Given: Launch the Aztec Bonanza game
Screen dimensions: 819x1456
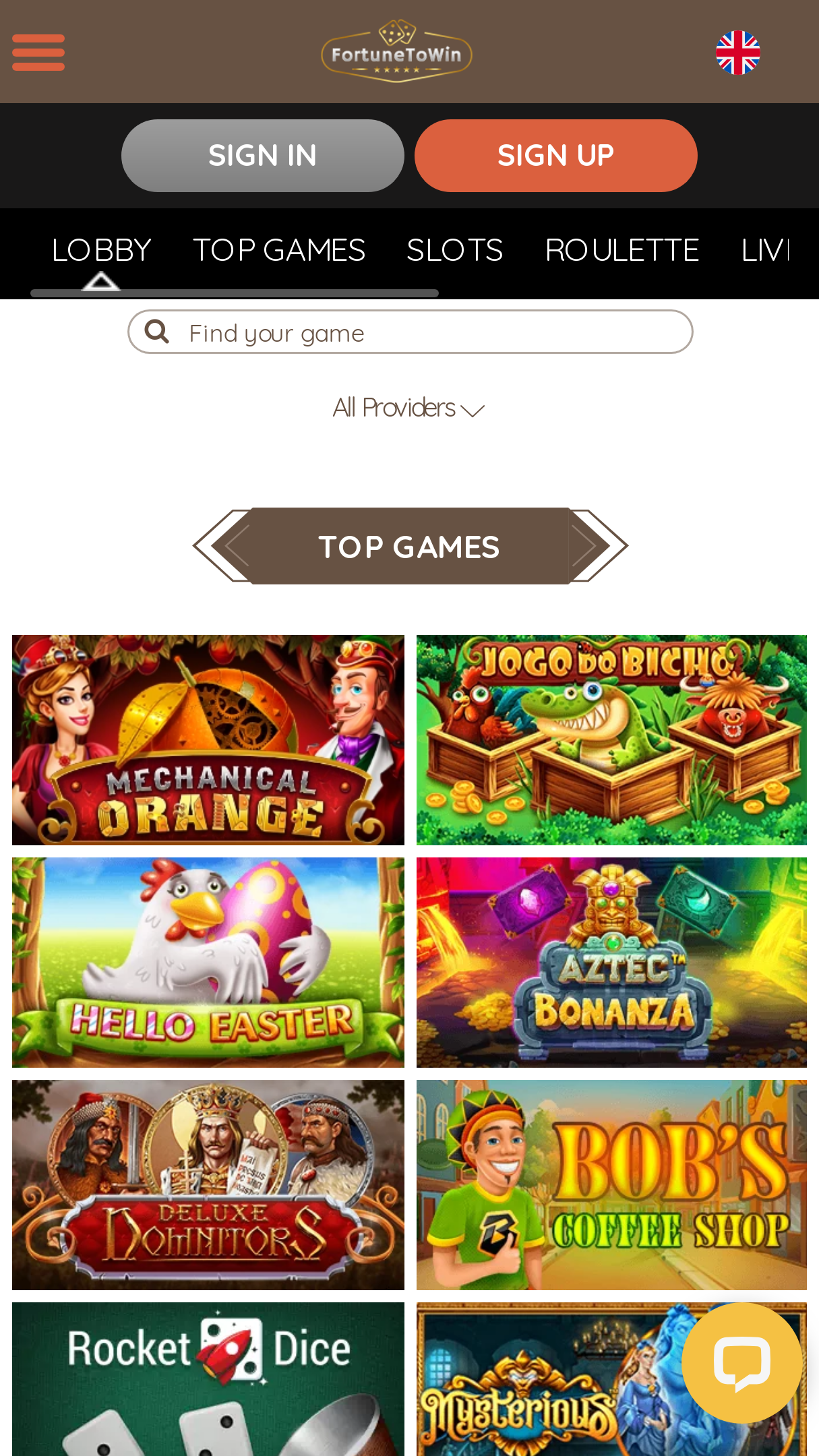Looking at the screenshot, I should click(x=611, y=963).
